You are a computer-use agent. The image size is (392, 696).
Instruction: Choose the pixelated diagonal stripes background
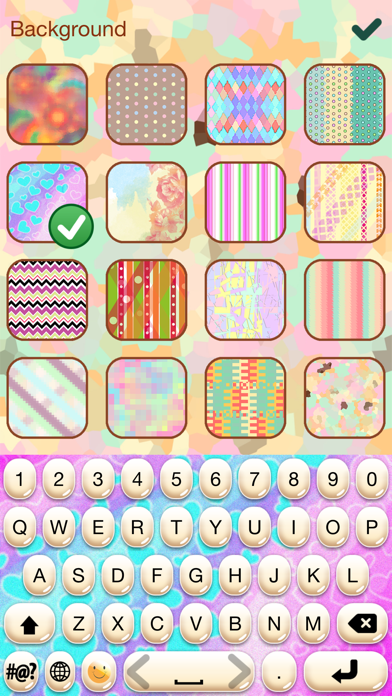[47, 398]
